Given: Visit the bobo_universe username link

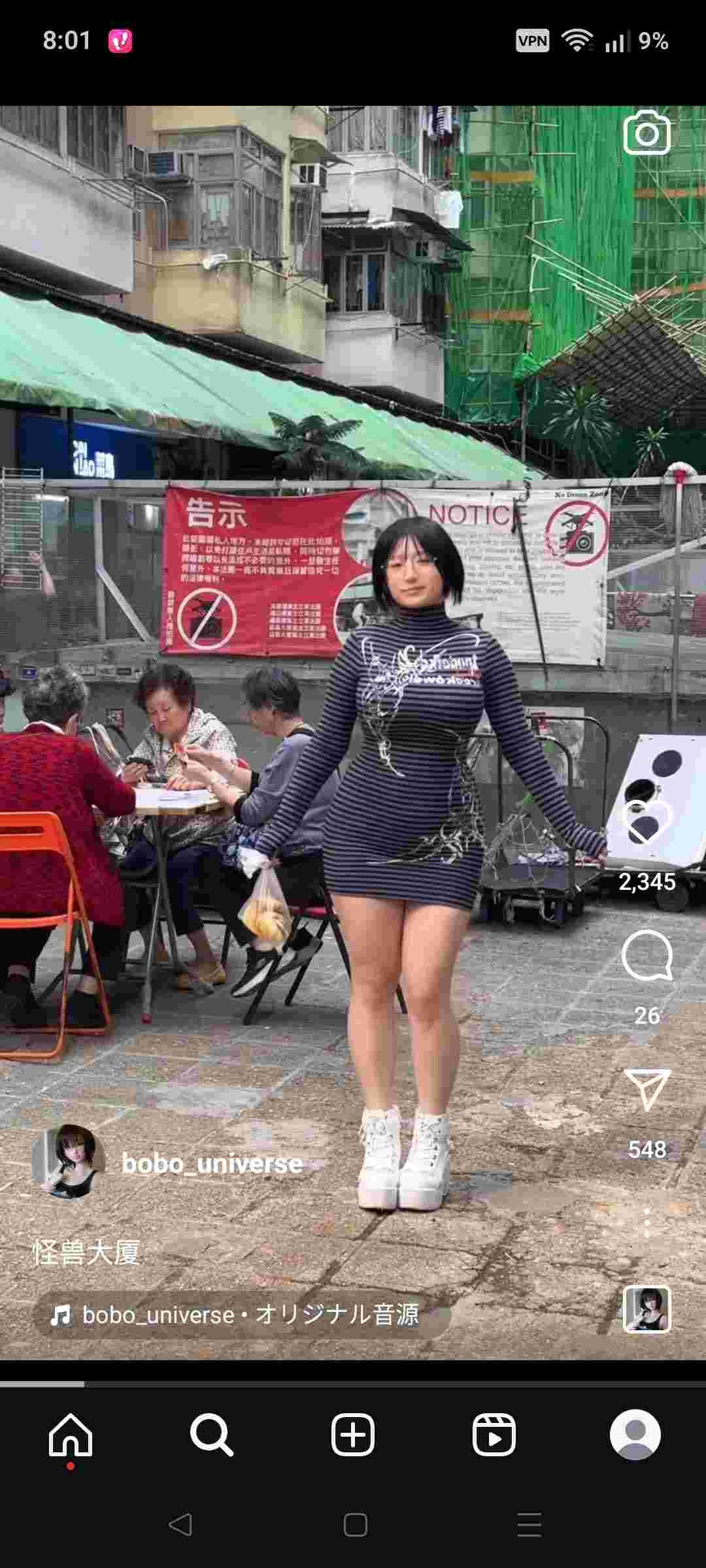Looking at the screenshot, I should point(212,1164).
